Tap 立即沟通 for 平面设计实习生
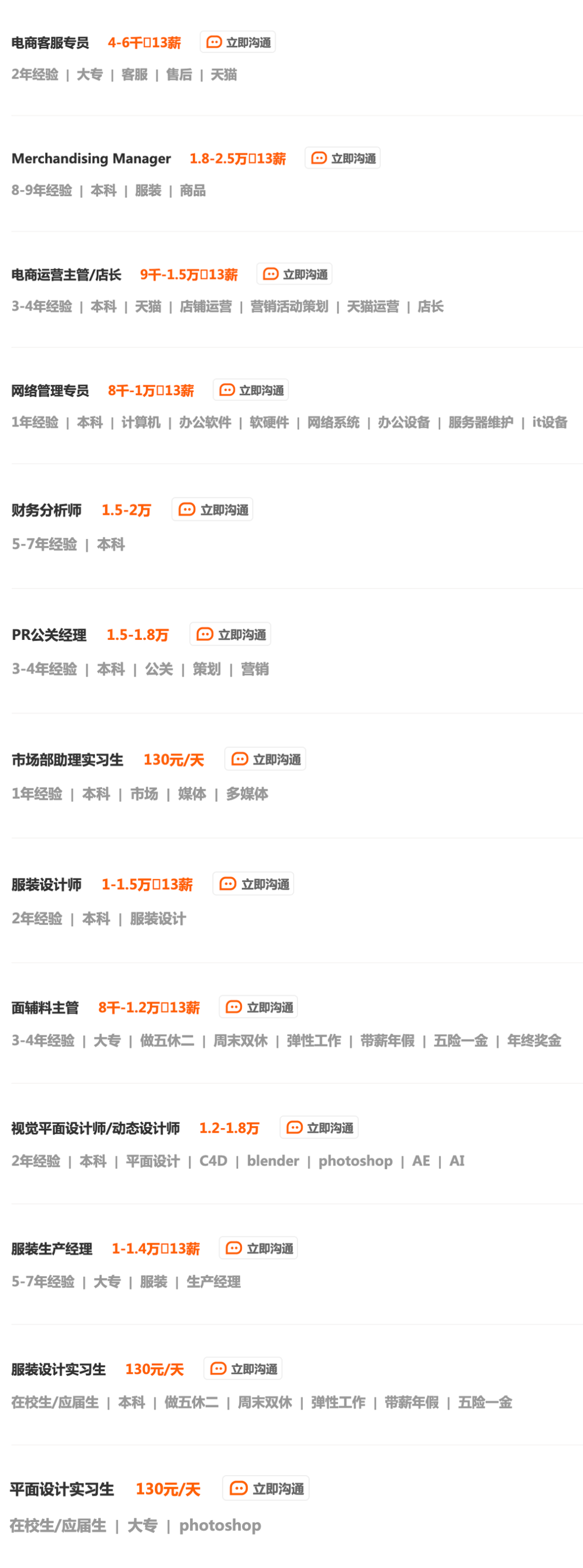 [x=266, y=1489]
